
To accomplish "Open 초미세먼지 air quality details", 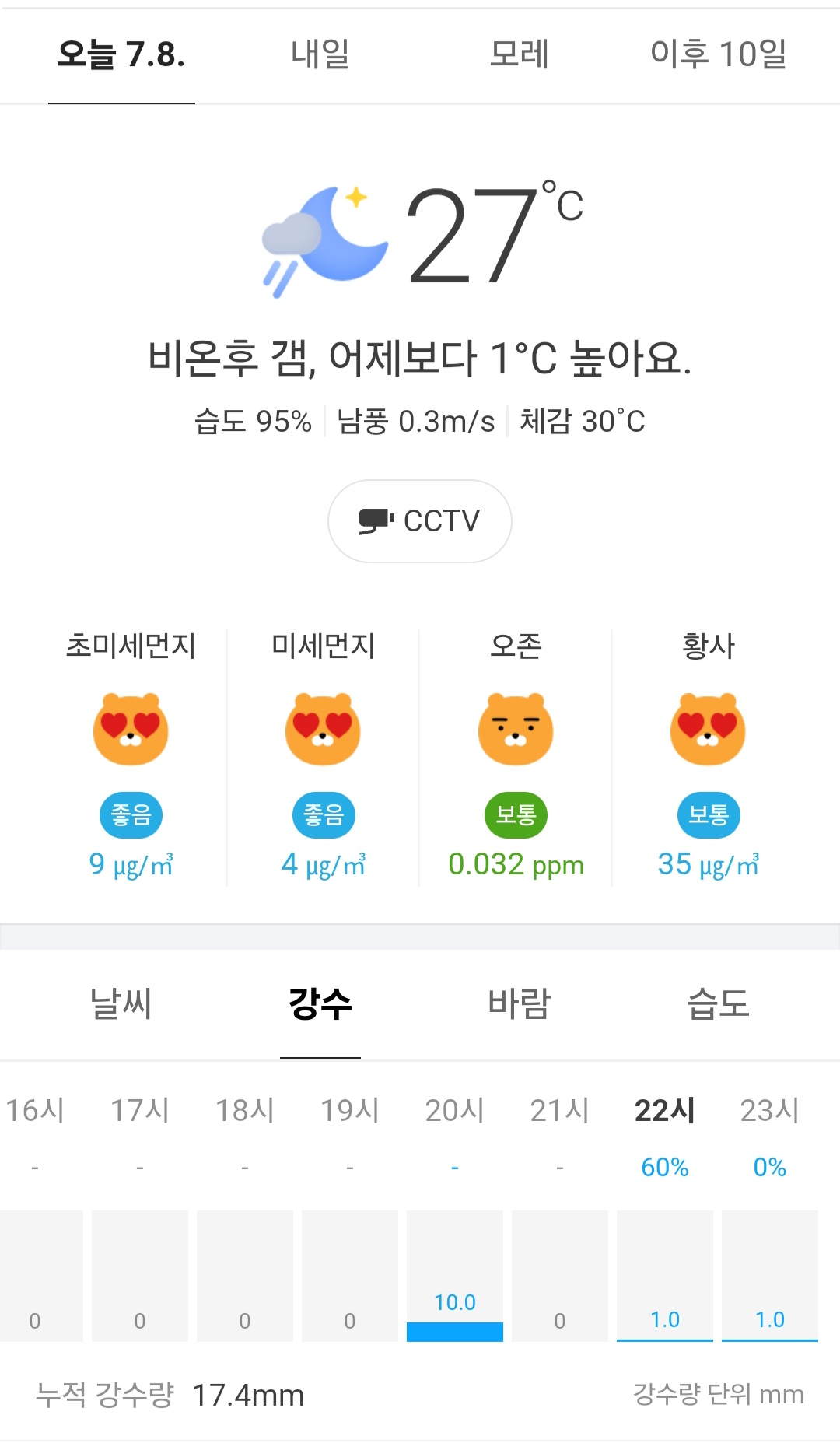I will [x=131, y=756].
